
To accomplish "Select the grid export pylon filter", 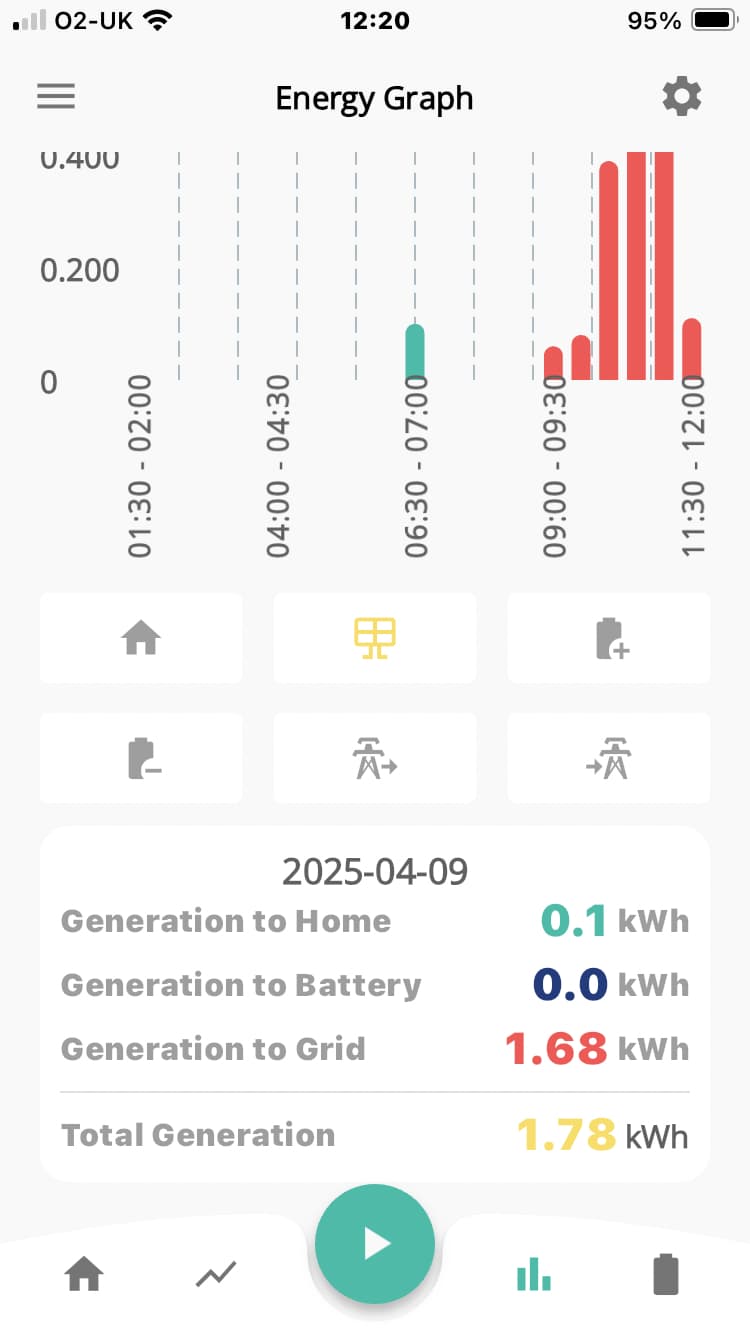I will (375, 758).
